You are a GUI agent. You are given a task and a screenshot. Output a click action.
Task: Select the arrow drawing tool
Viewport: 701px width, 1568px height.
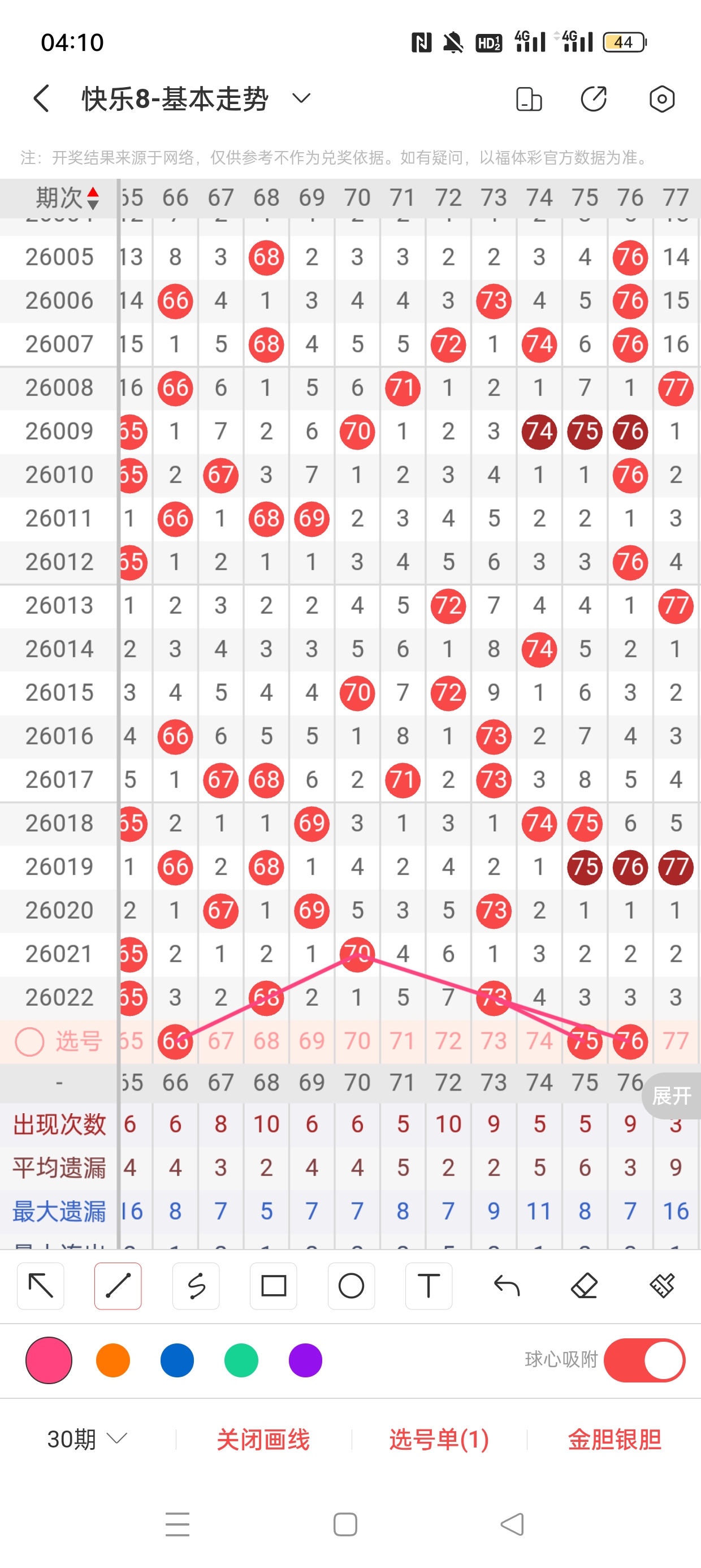[x=41, y=1286]
